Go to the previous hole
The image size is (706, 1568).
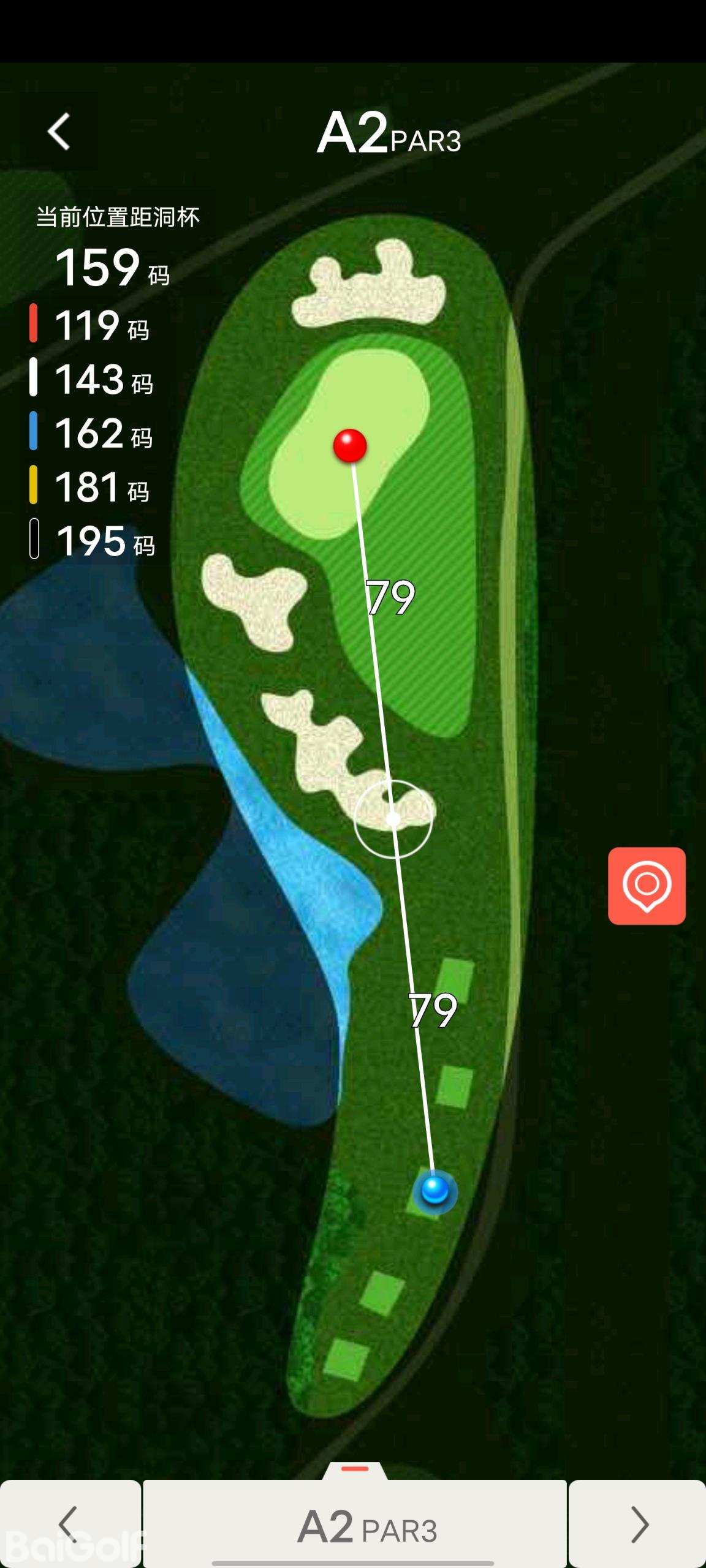70,1524
